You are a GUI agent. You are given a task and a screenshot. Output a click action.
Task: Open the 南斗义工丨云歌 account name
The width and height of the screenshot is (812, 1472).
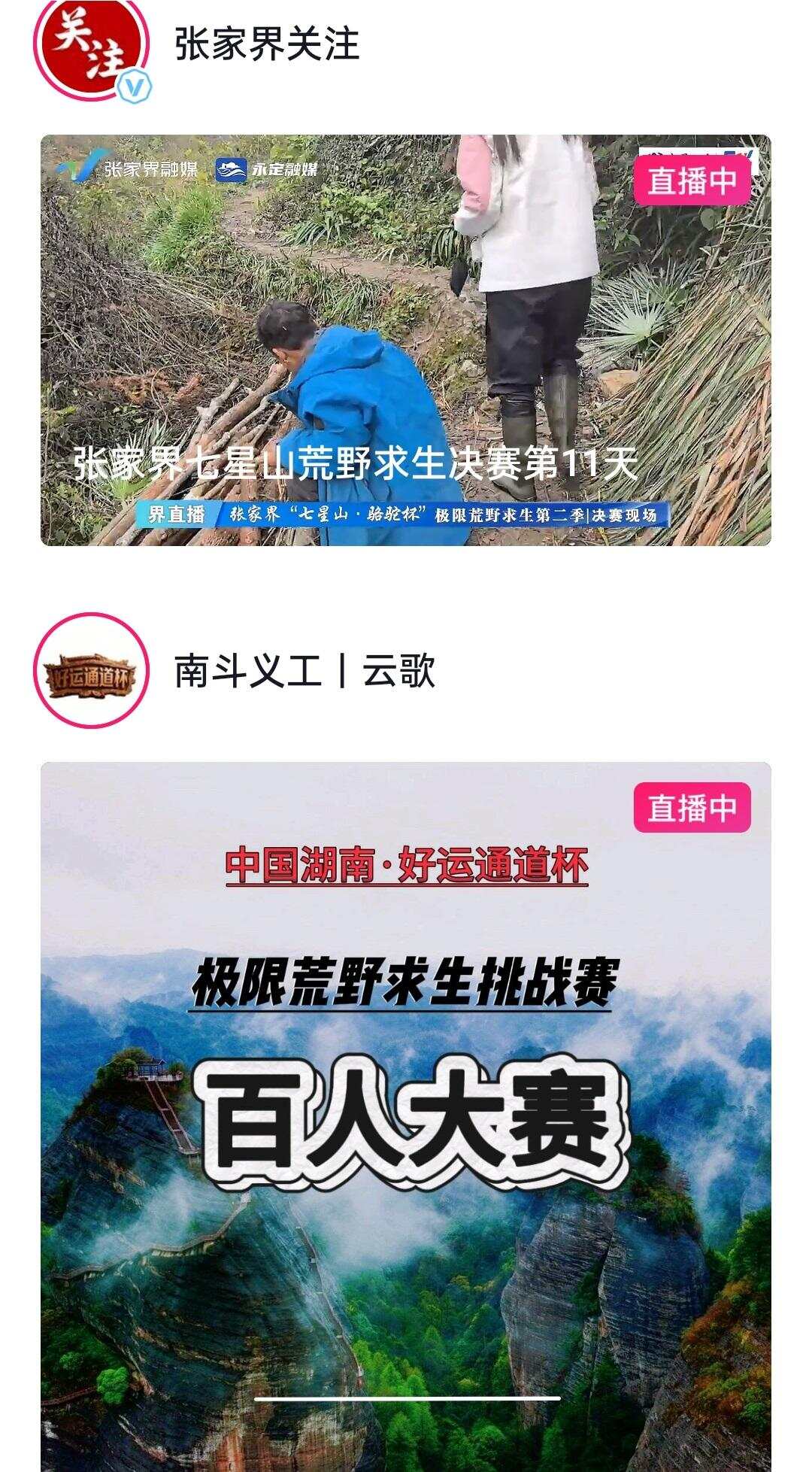click(x=304, y=671)
